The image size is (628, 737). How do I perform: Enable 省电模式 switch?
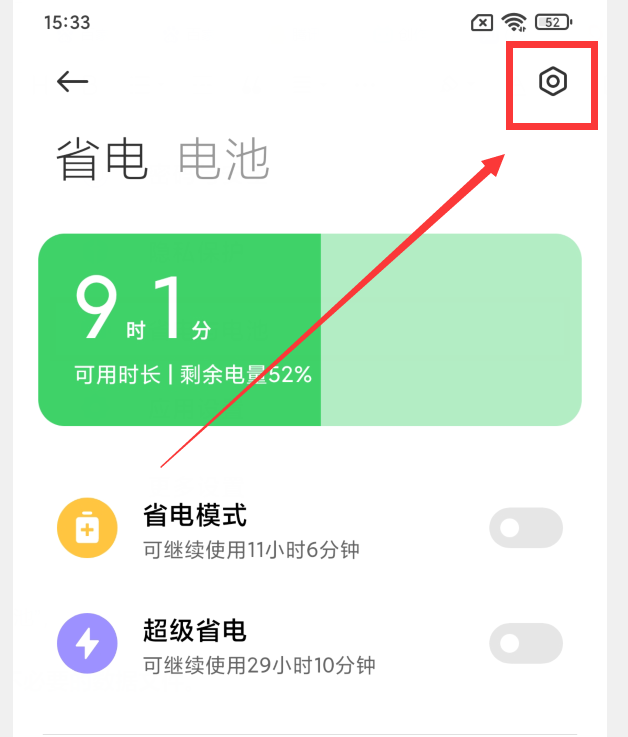tap(525, 528)
